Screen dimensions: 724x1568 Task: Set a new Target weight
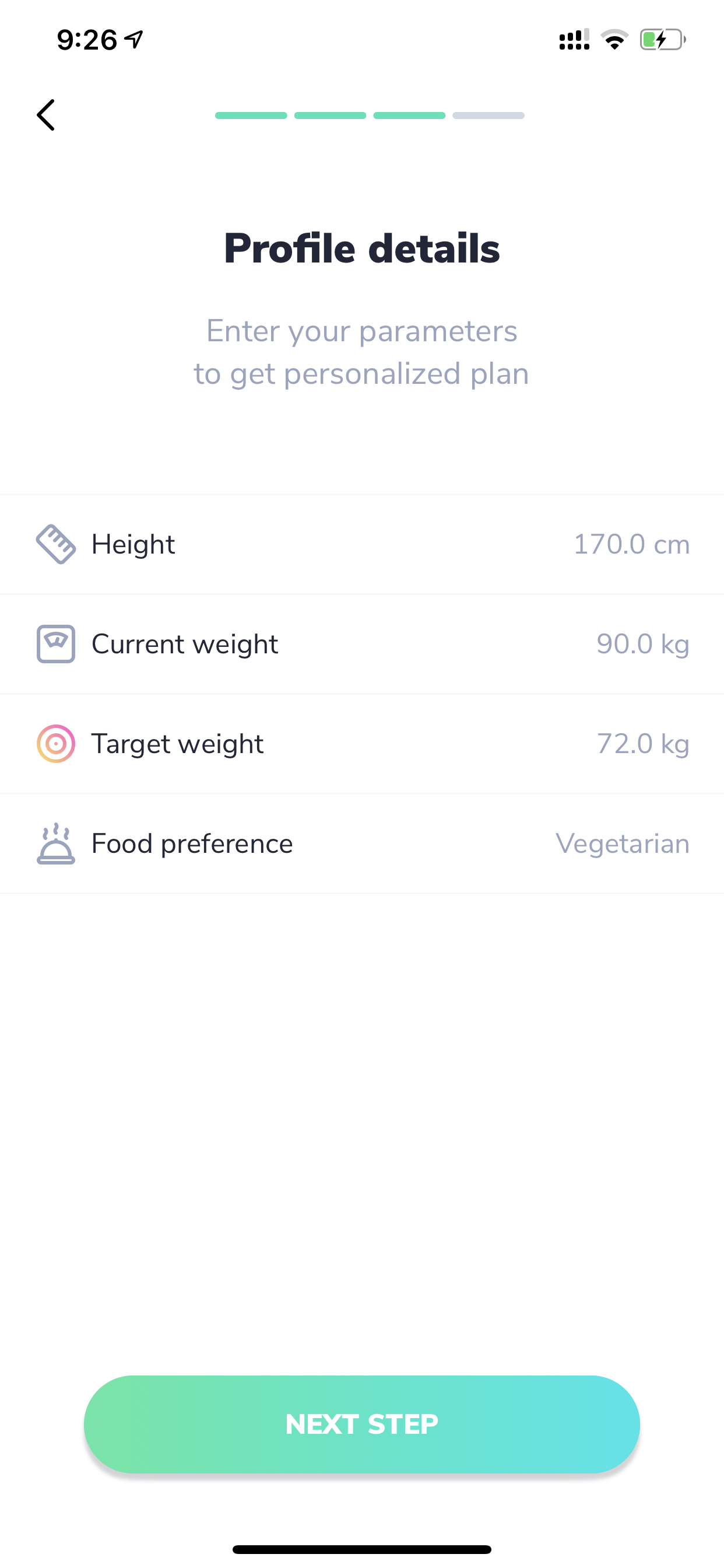point(362,744)
